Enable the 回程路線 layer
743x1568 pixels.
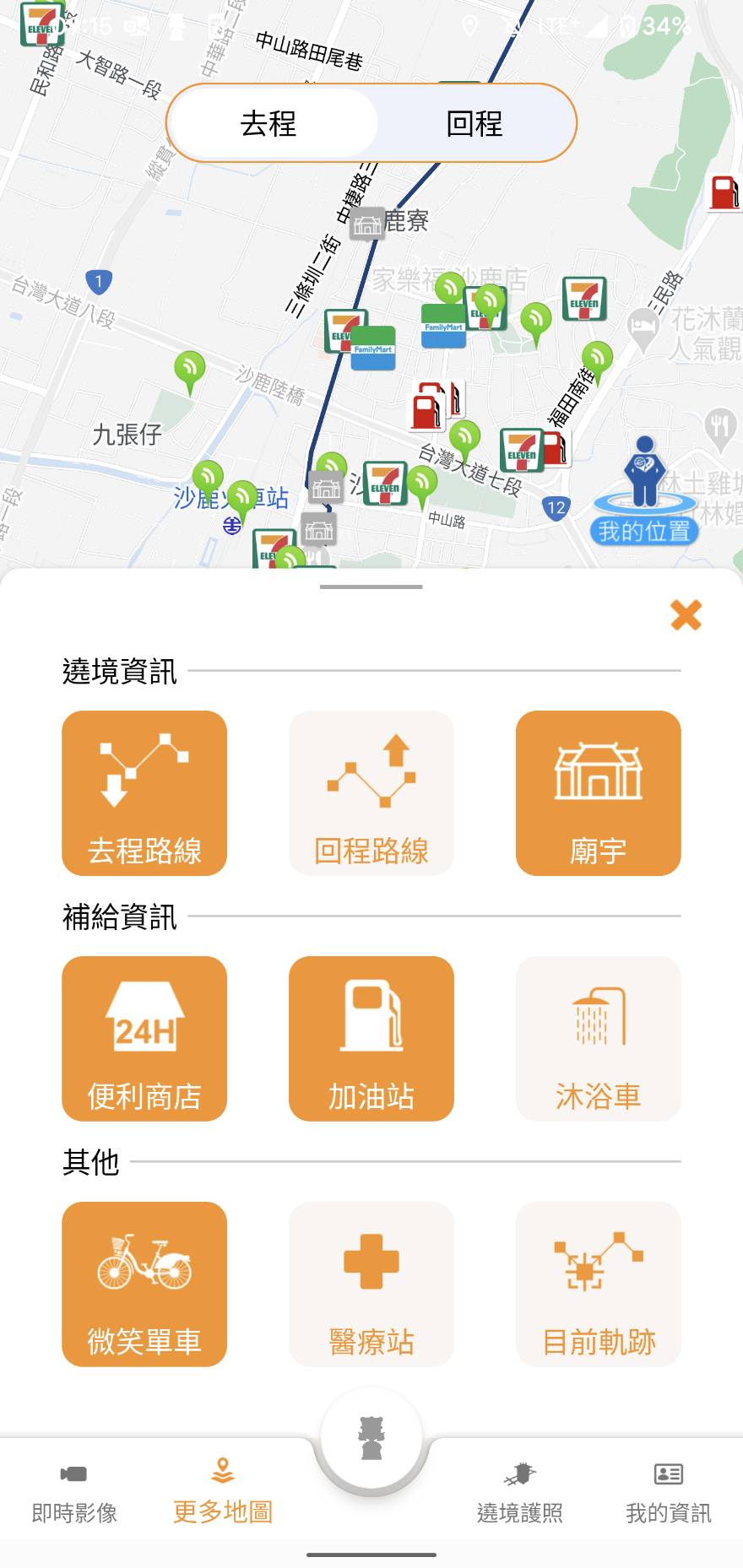point(371,792)
